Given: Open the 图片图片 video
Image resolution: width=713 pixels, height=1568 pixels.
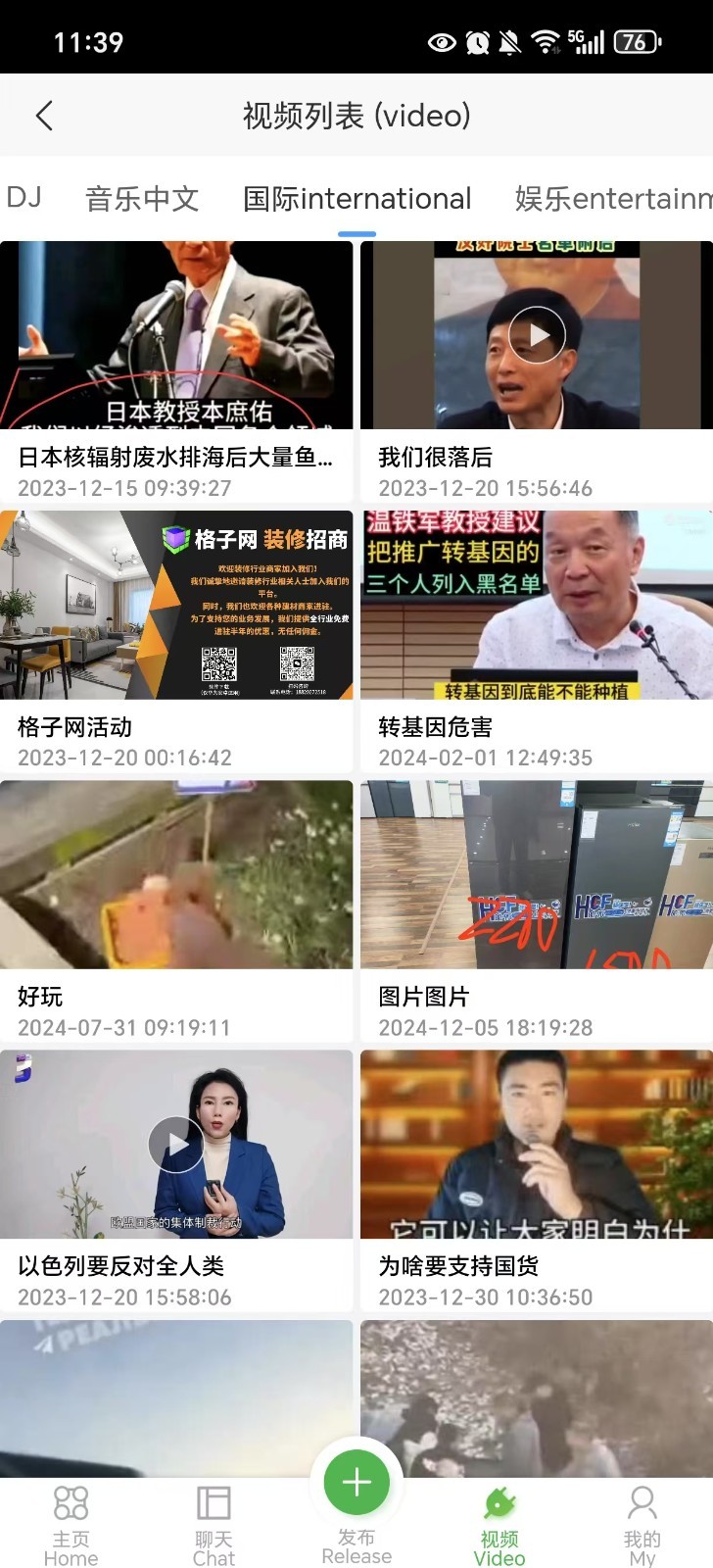Looking at the screenshot, I should click(x=536, y=874).
